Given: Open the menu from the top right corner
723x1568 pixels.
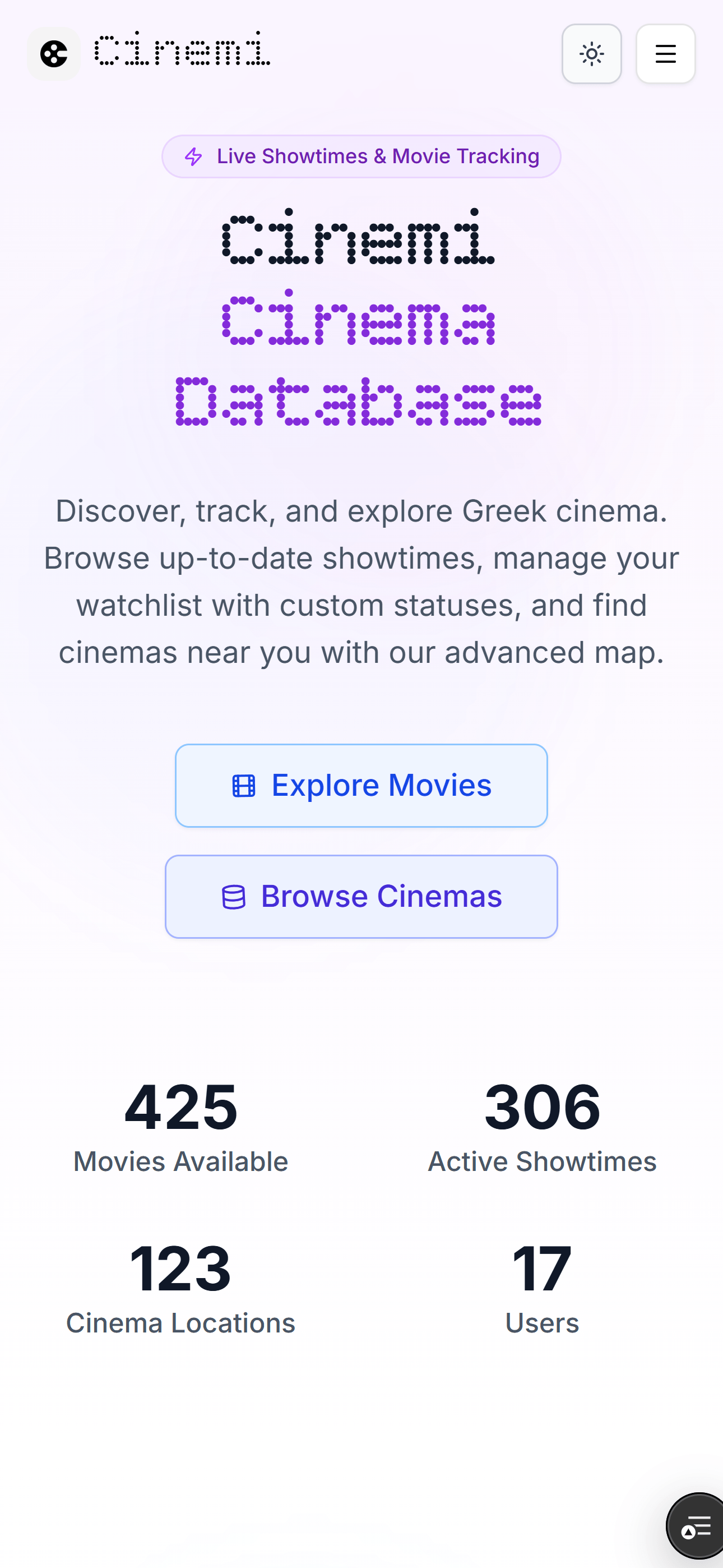Looking at the screenshot, I should (665, 54).
